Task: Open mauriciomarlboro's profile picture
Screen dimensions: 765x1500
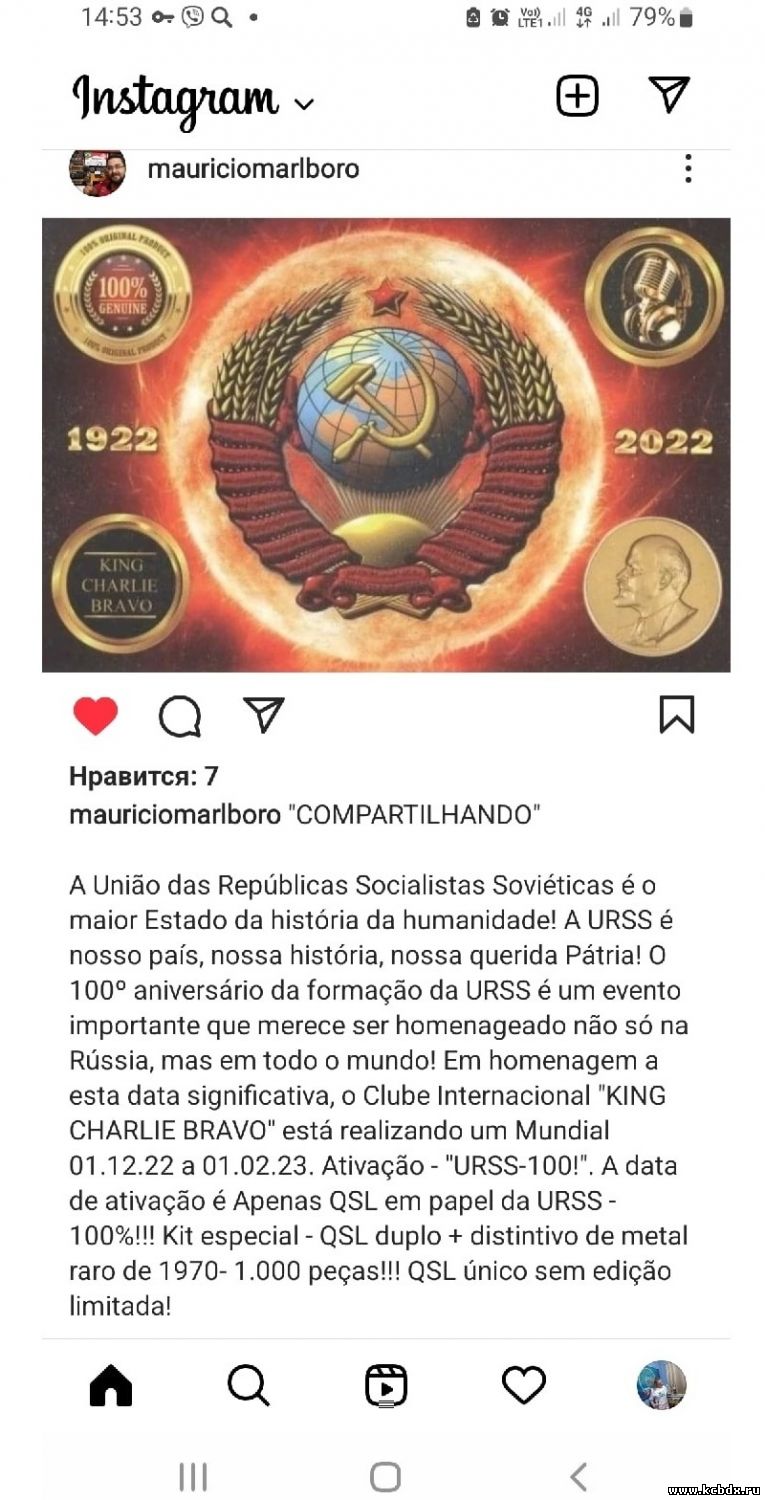Action: click(x=97, y=171)
